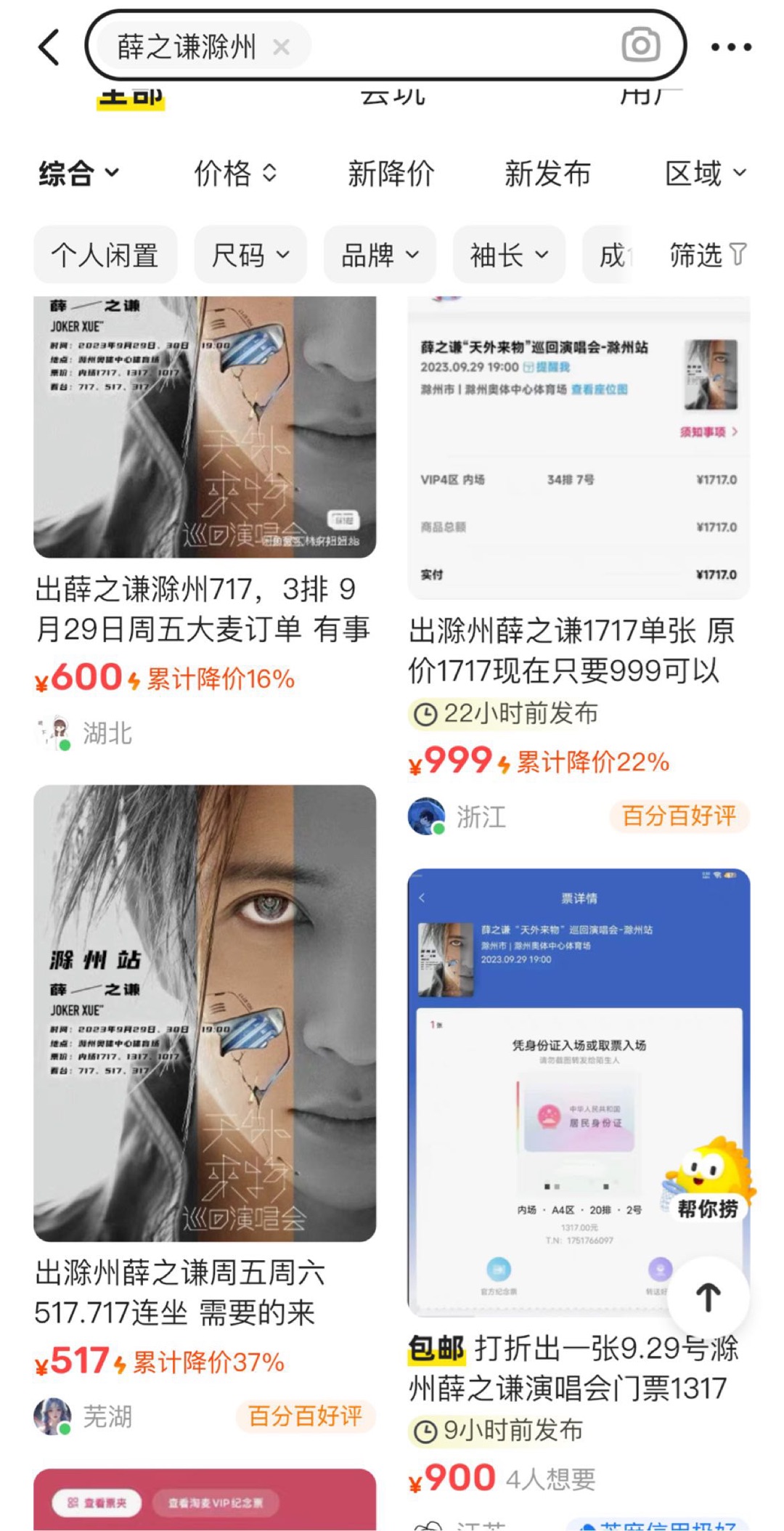Open the ¥517 周五周六连坐 listing
This screenshot has width=784, height=1531.
[205, 1111]
